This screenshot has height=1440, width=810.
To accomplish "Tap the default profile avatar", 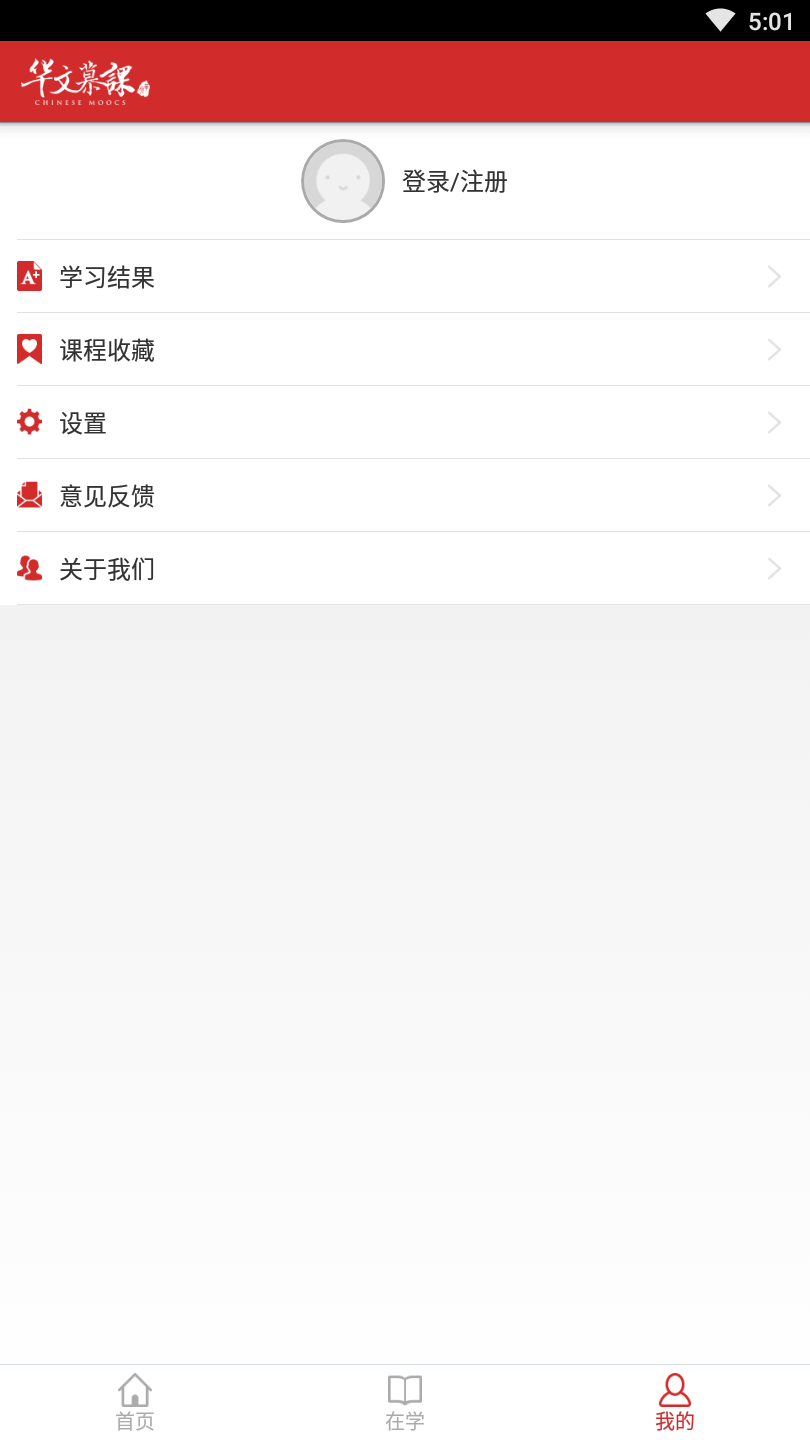I will [x=343, y=181].
